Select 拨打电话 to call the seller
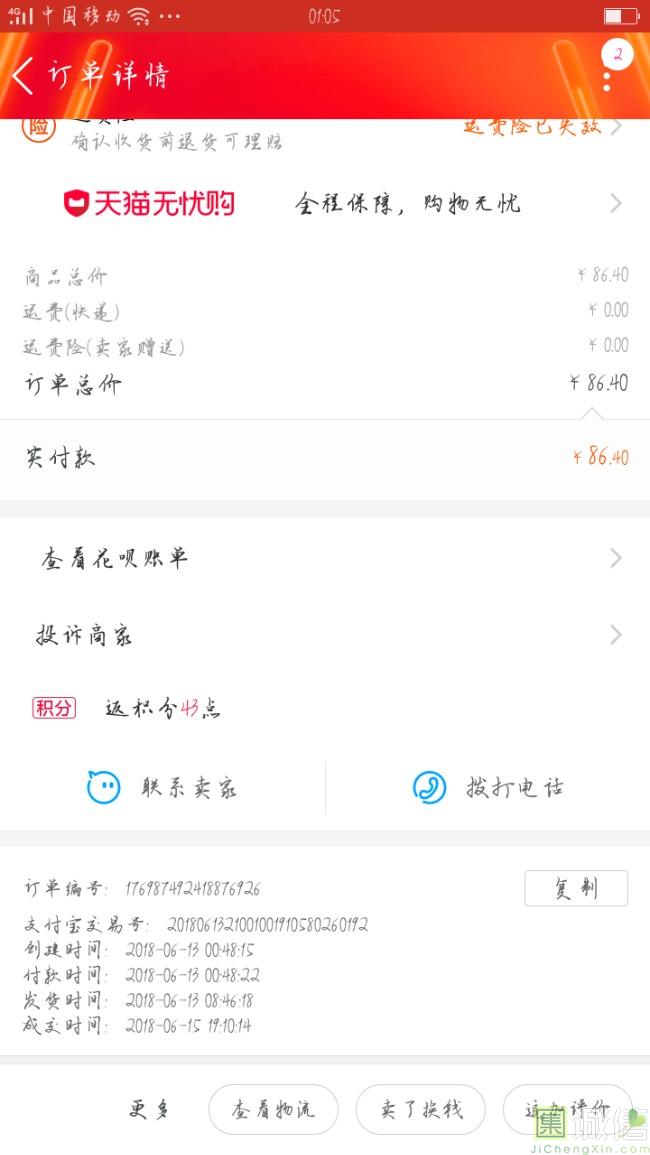Viewport: 650px width, 1155px height. click(x=488, y=788)
